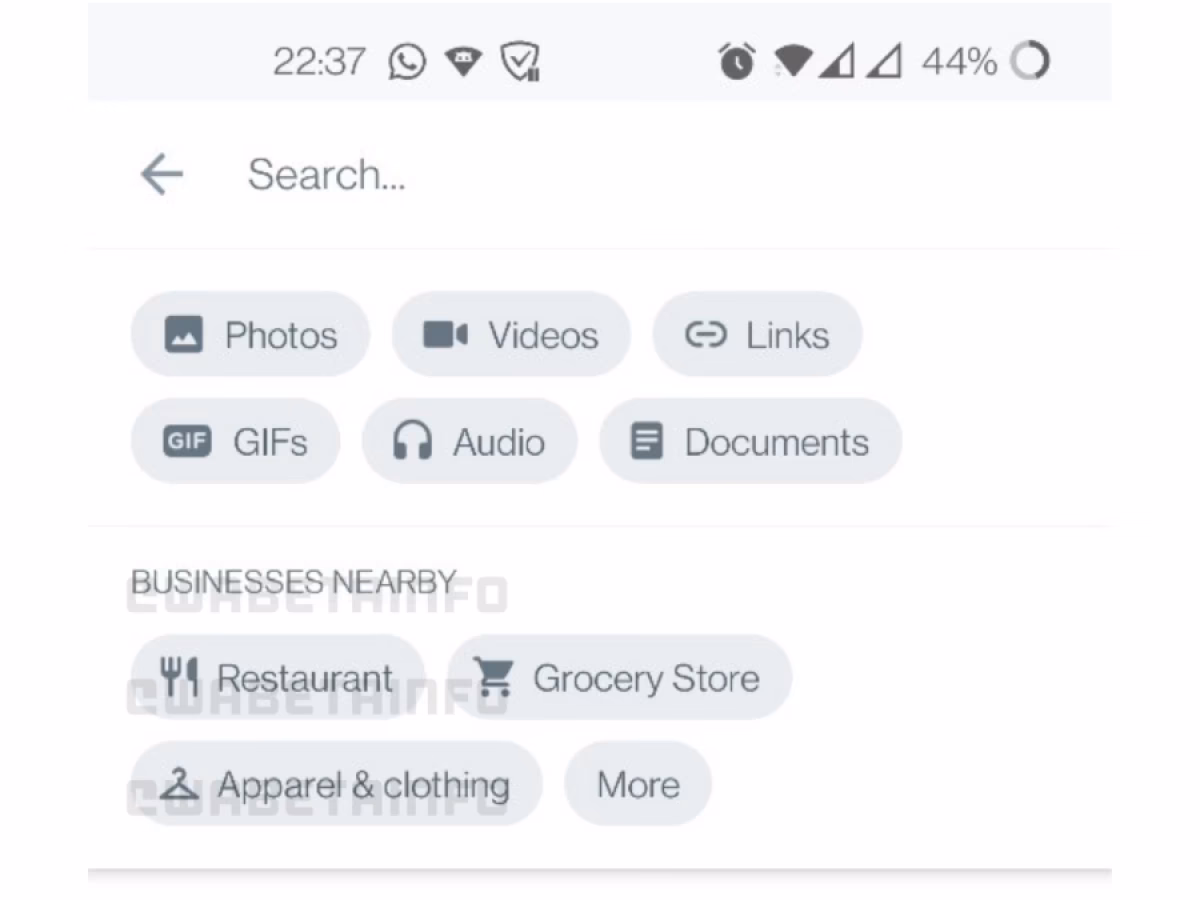Show More business categories

pyautogui.click(x=638, y=784)
